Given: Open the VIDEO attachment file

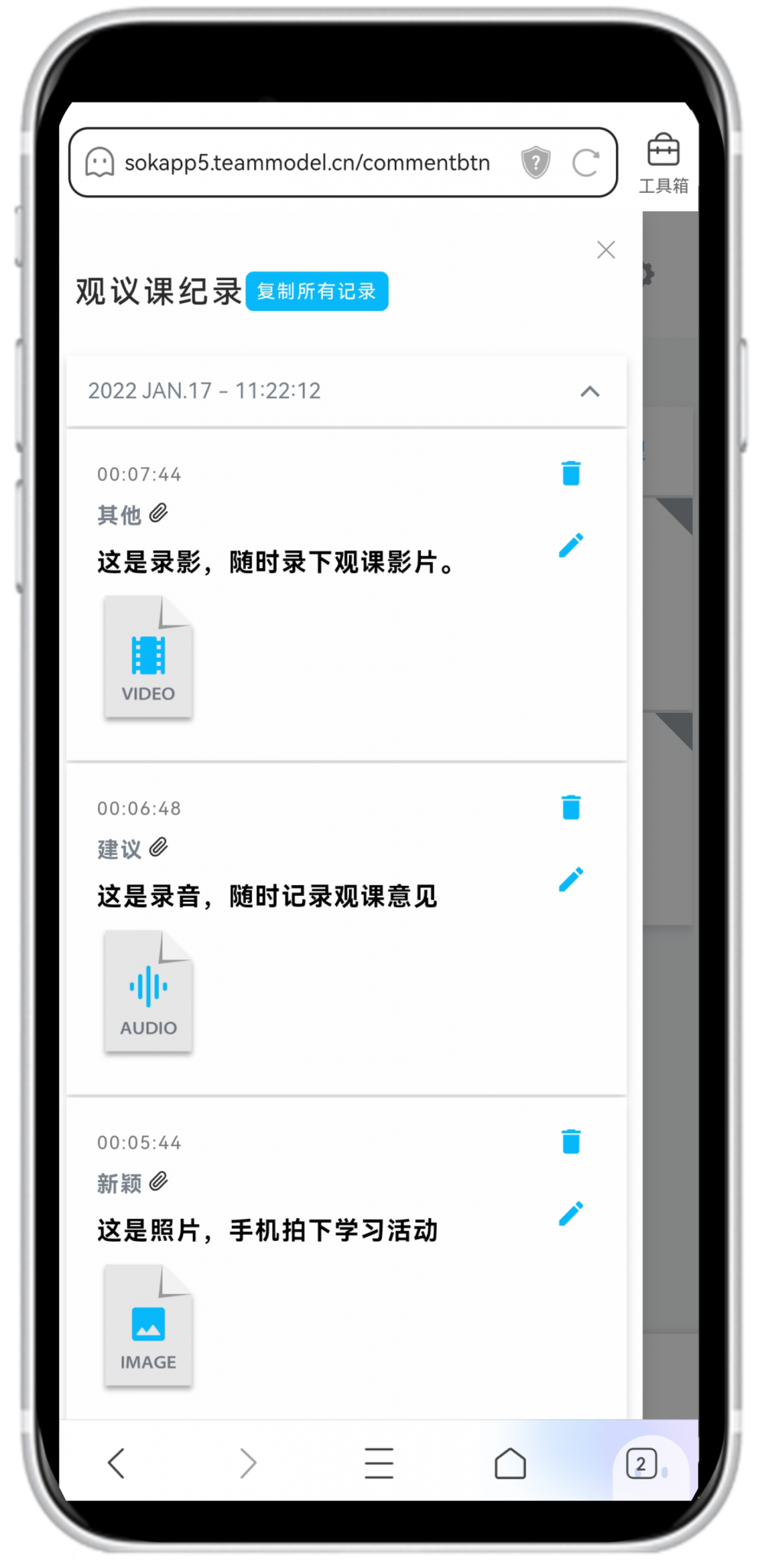Looking at the screenshot, I should 148,657.
